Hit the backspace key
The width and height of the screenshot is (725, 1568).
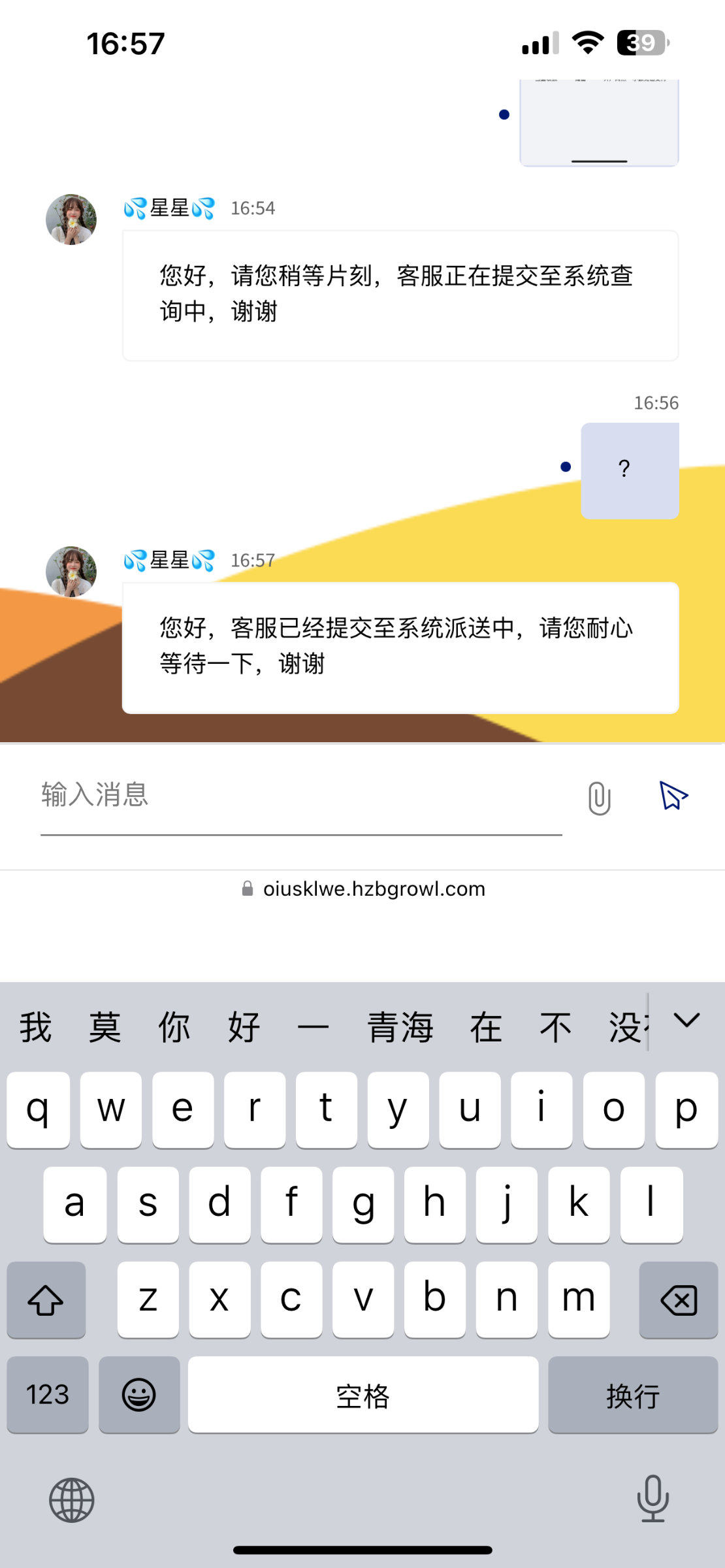coord(678,1300)
